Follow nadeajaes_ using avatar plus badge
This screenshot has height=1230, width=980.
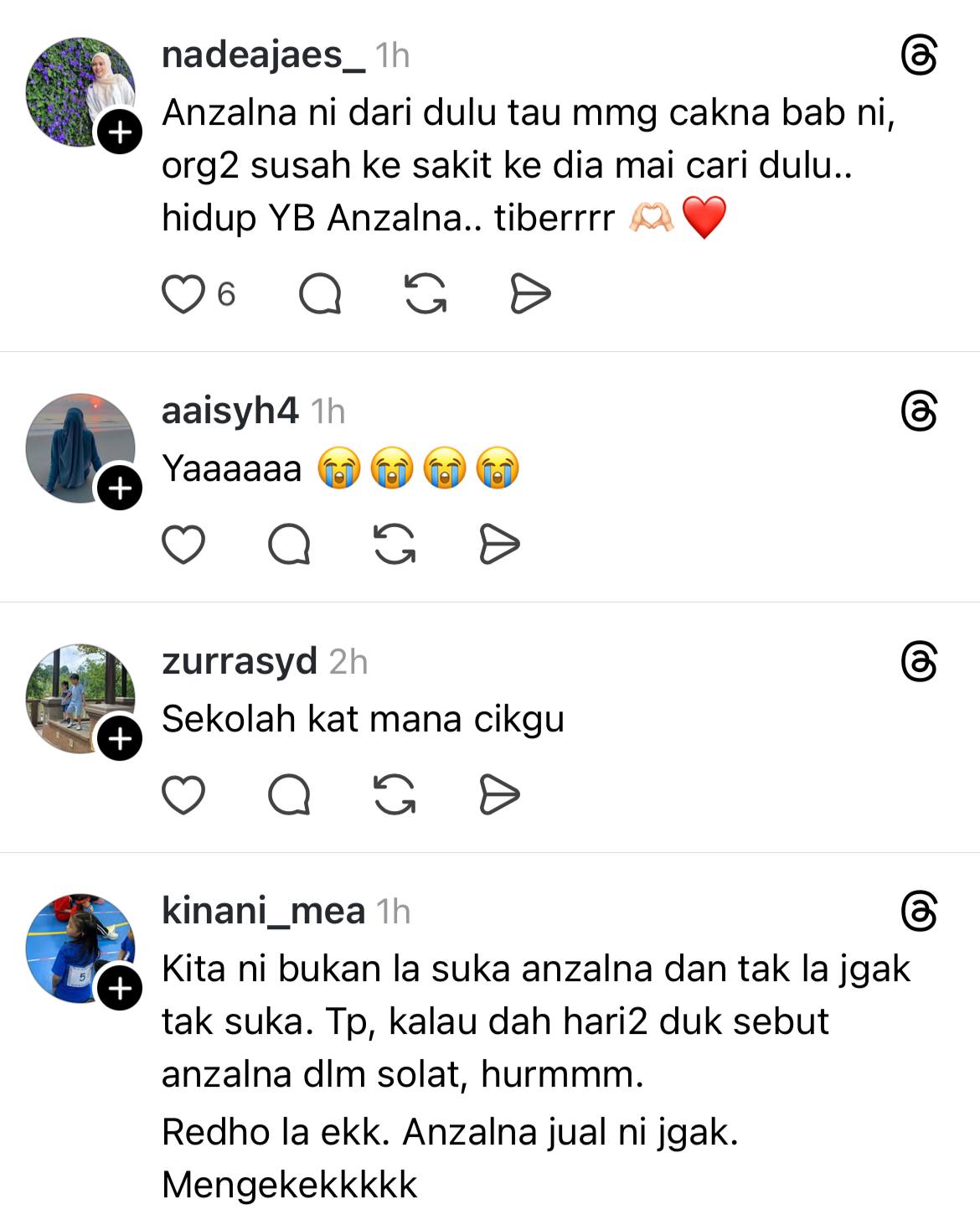(x=120, y=132)
